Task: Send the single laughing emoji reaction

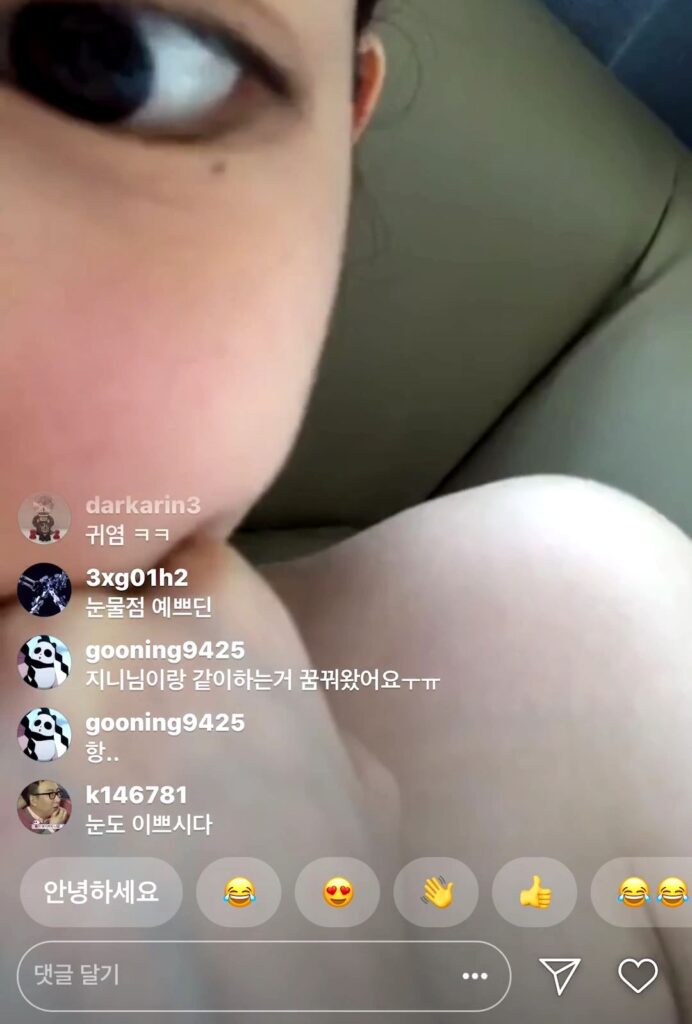Action: (238, 891)
